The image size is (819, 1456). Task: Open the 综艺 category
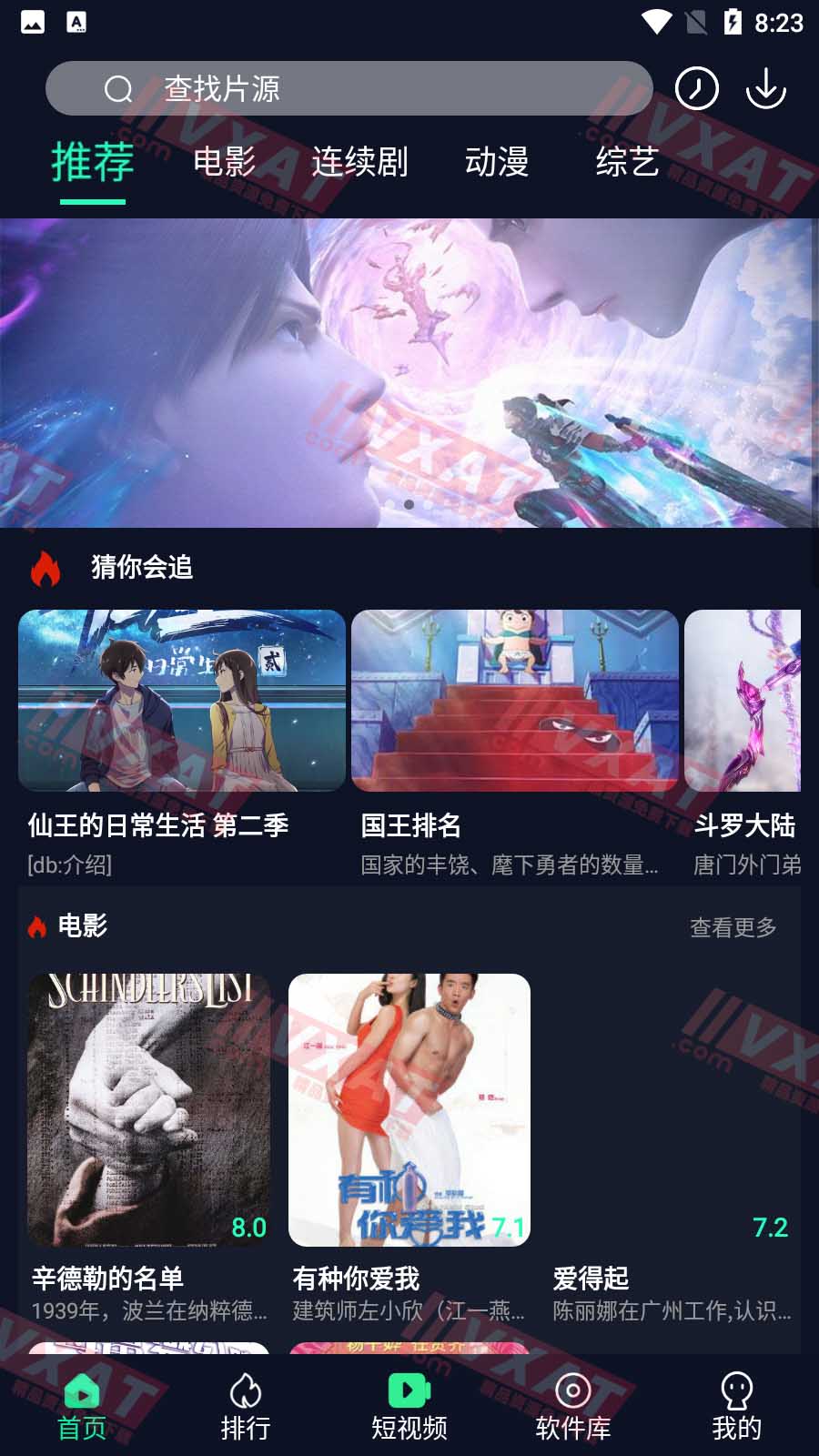coord(629,164)
